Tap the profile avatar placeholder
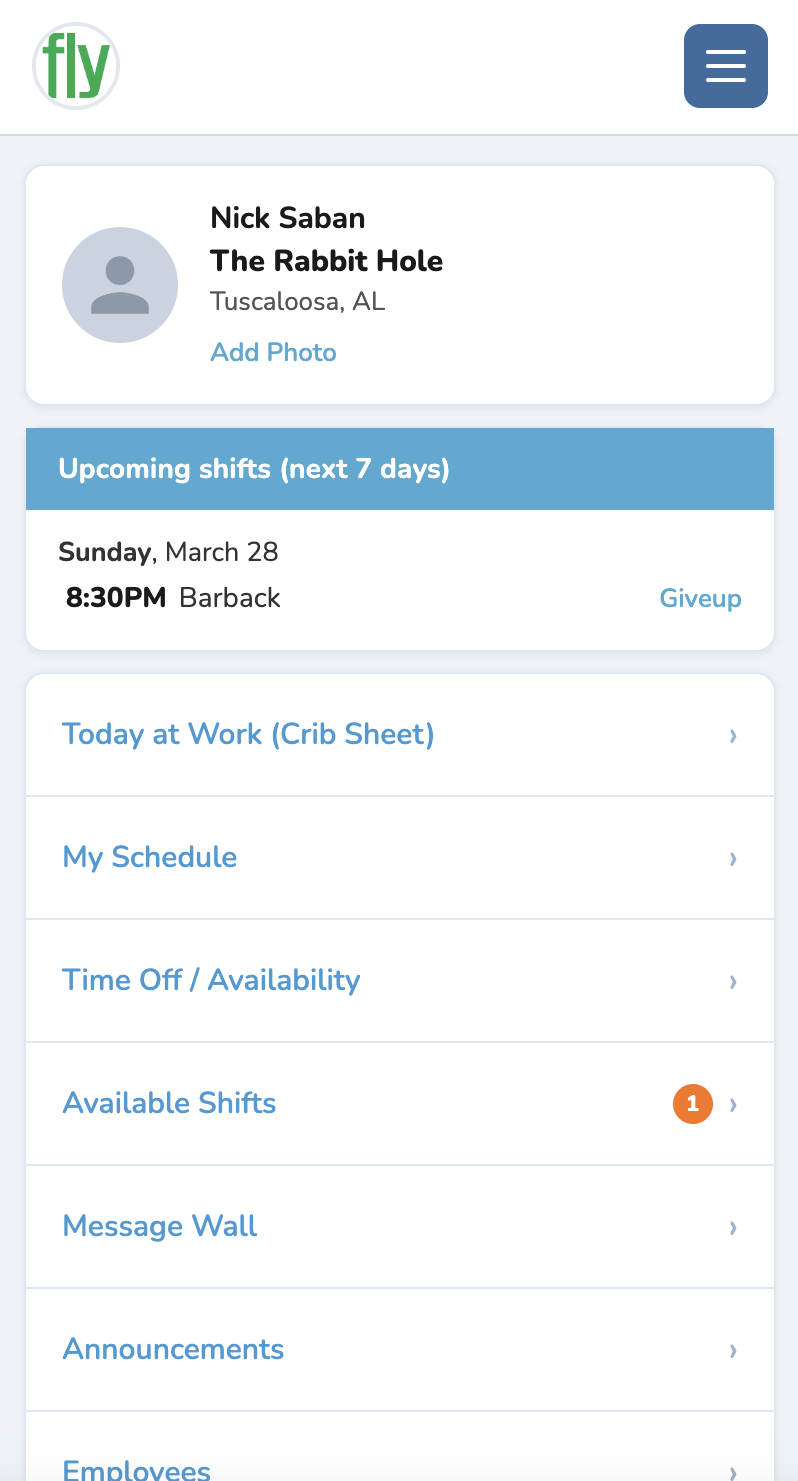The image size is (798, 1481). click(x=120, y=285)
